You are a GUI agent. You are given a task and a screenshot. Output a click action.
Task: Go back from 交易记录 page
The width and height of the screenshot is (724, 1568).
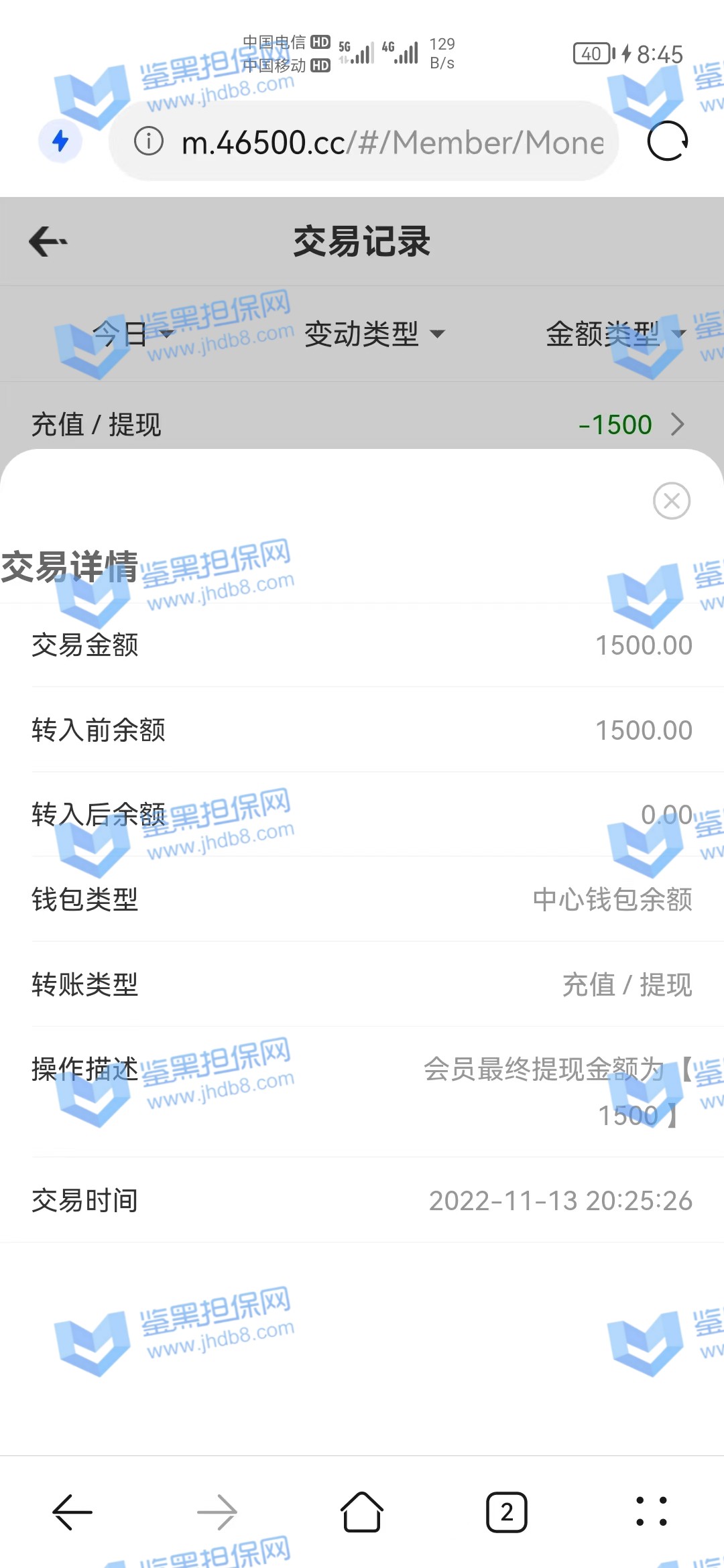(x=48, y=241)
